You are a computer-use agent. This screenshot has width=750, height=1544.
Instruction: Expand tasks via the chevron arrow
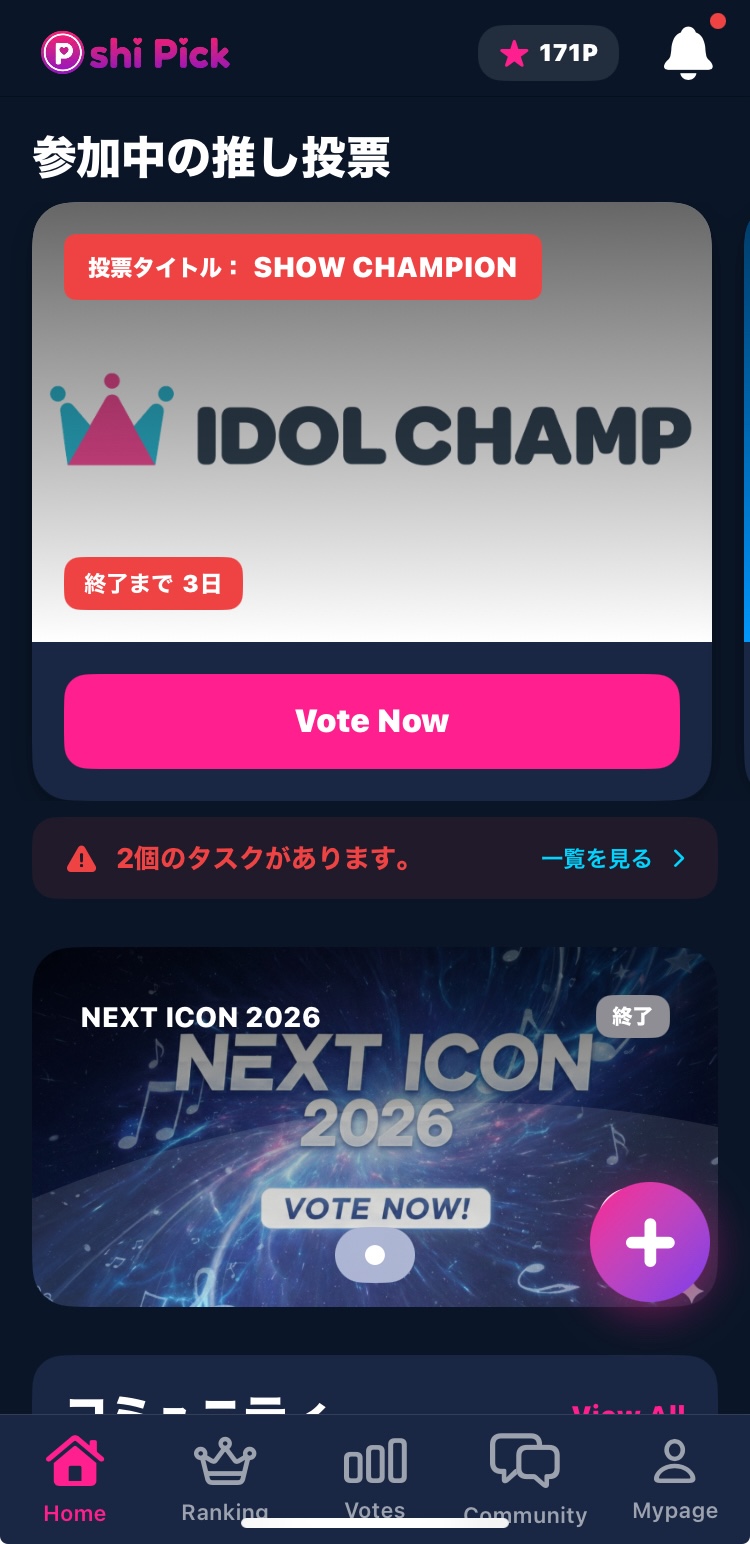pyautogui.click(x=679, y=858)
